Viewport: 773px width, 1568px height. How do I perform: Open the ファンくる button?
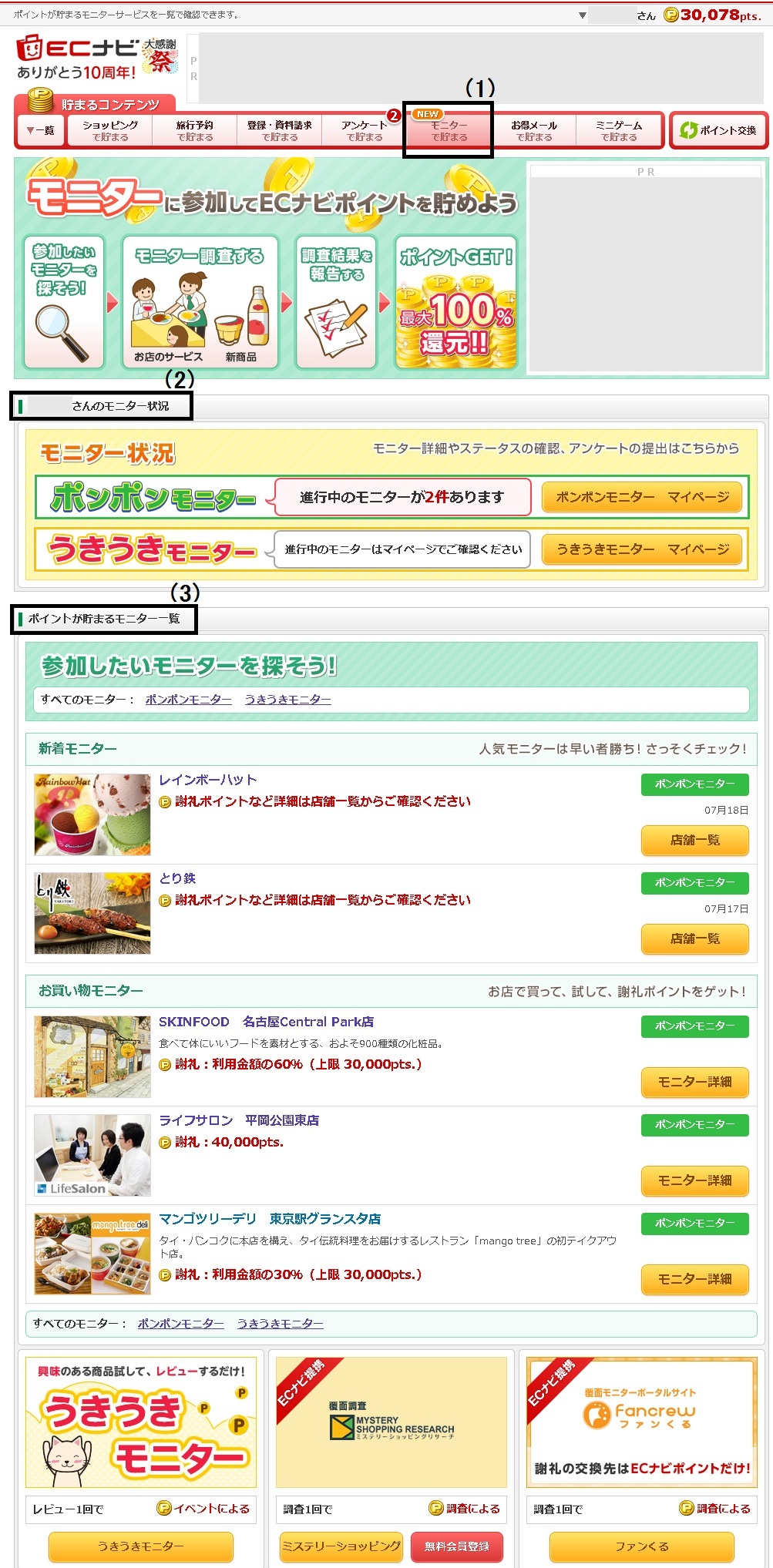641,1546
